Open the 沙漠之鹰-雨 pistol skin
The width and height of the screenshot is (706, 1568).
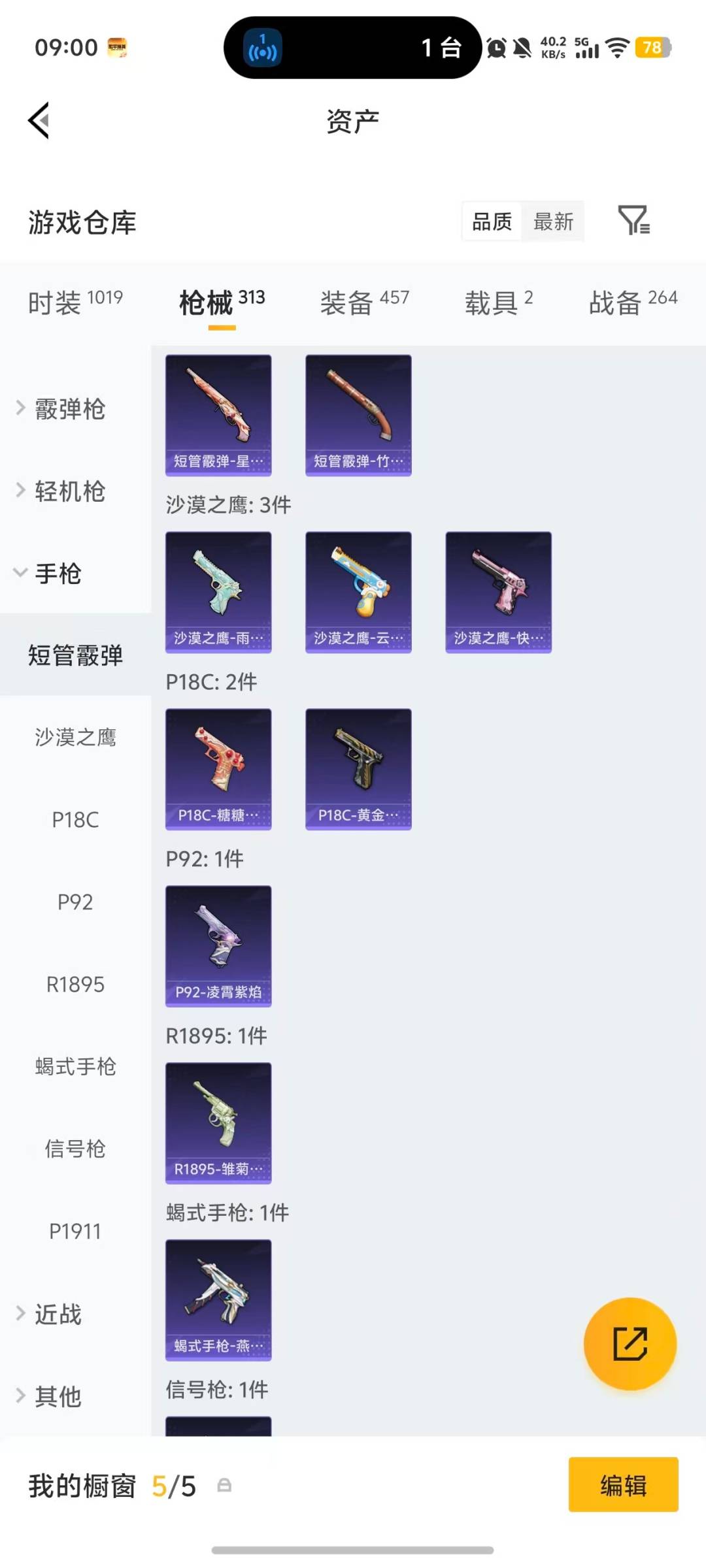[218, 591]
